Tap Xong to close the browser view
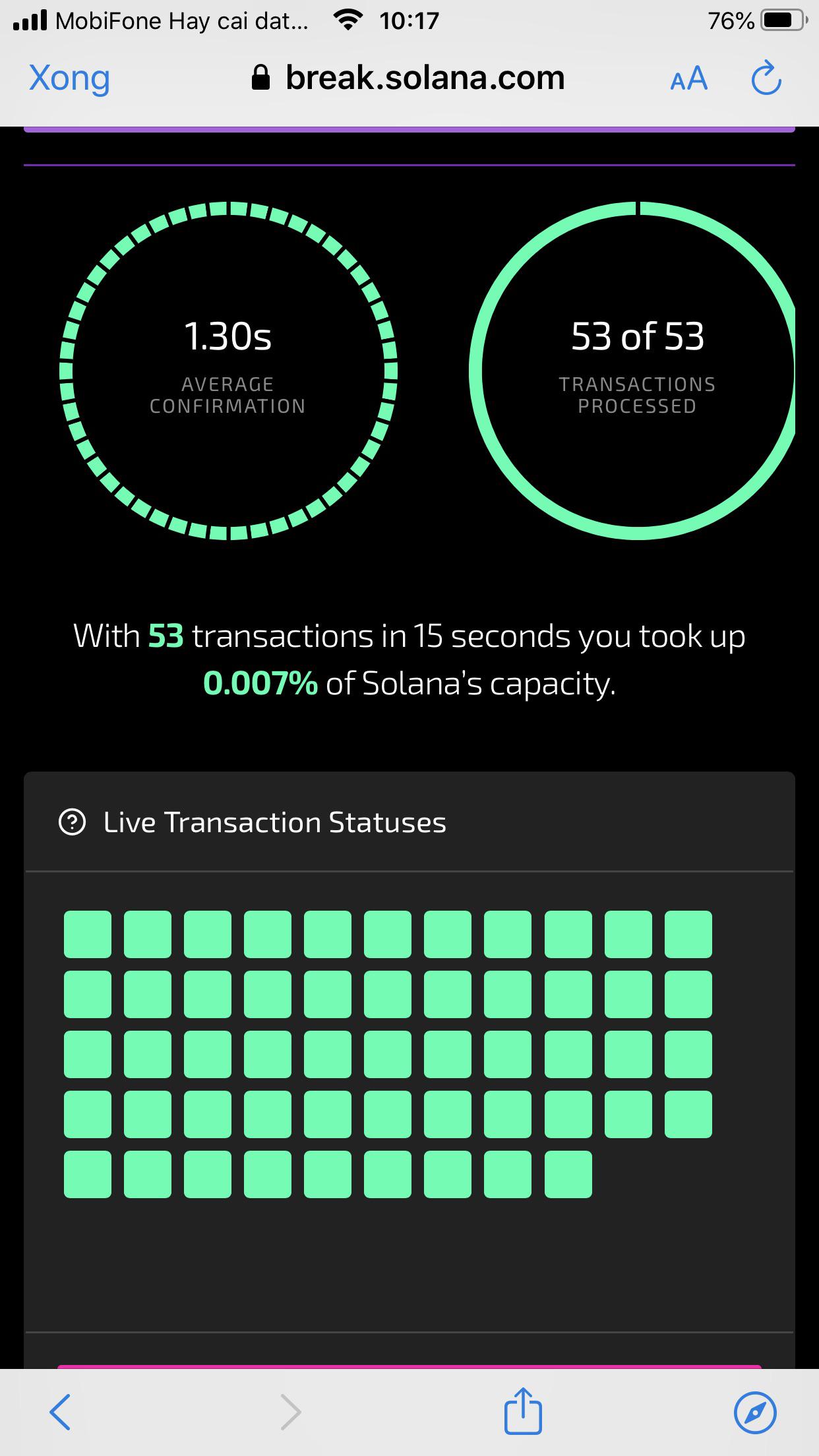This screenshot has height=1456, width=819. (69, 78)
